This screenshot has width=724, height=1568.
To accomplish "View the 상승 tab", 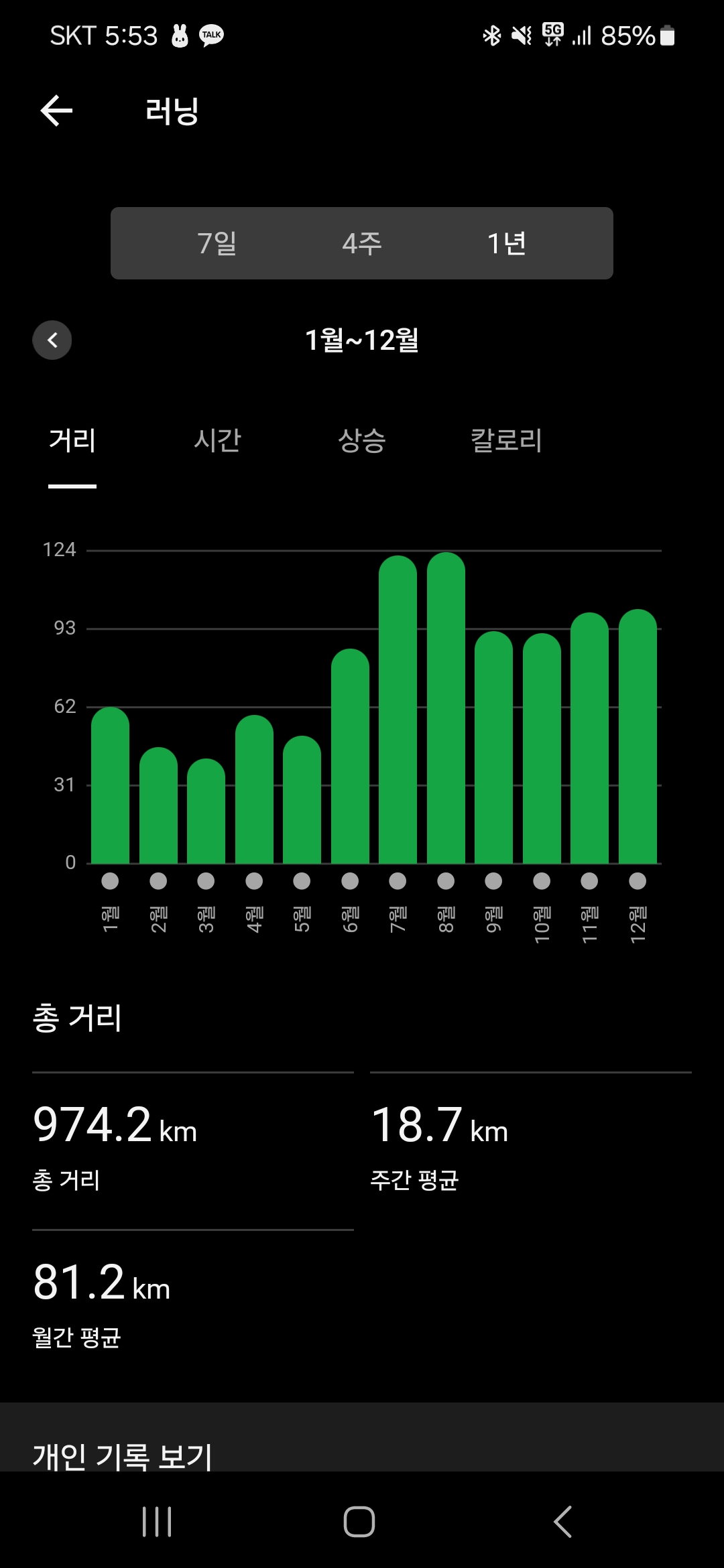I will (x=362, y=441).
